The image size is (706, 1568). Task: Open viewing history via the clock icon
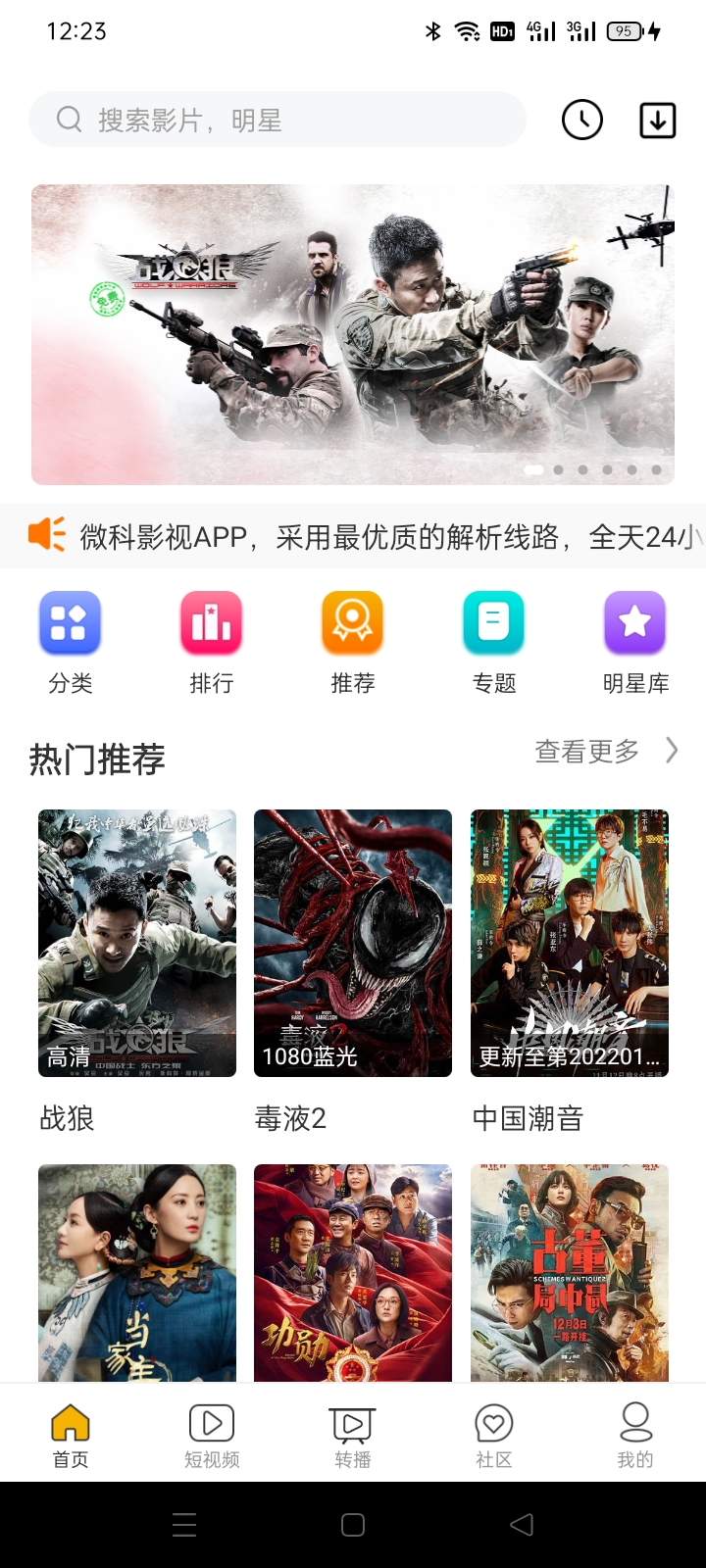click(581, 120)
